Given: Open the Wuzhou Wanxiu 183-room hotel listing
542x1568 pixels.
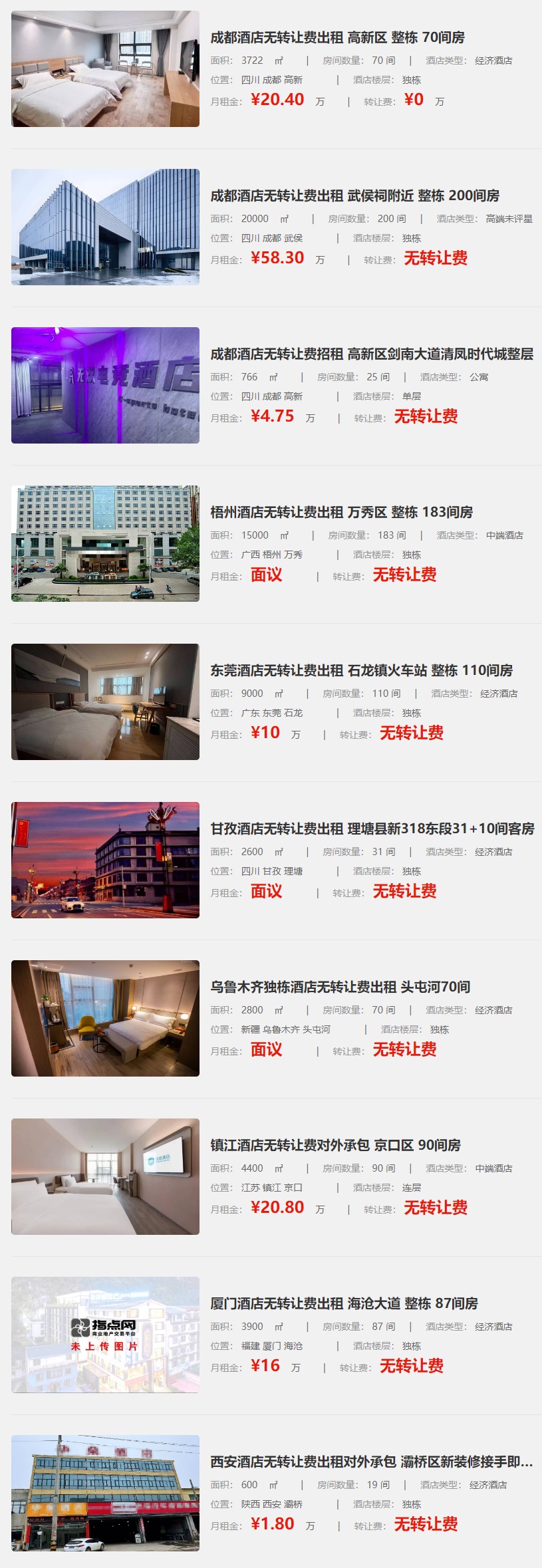Looking at the screenshot, I should [x=341, y=513].
